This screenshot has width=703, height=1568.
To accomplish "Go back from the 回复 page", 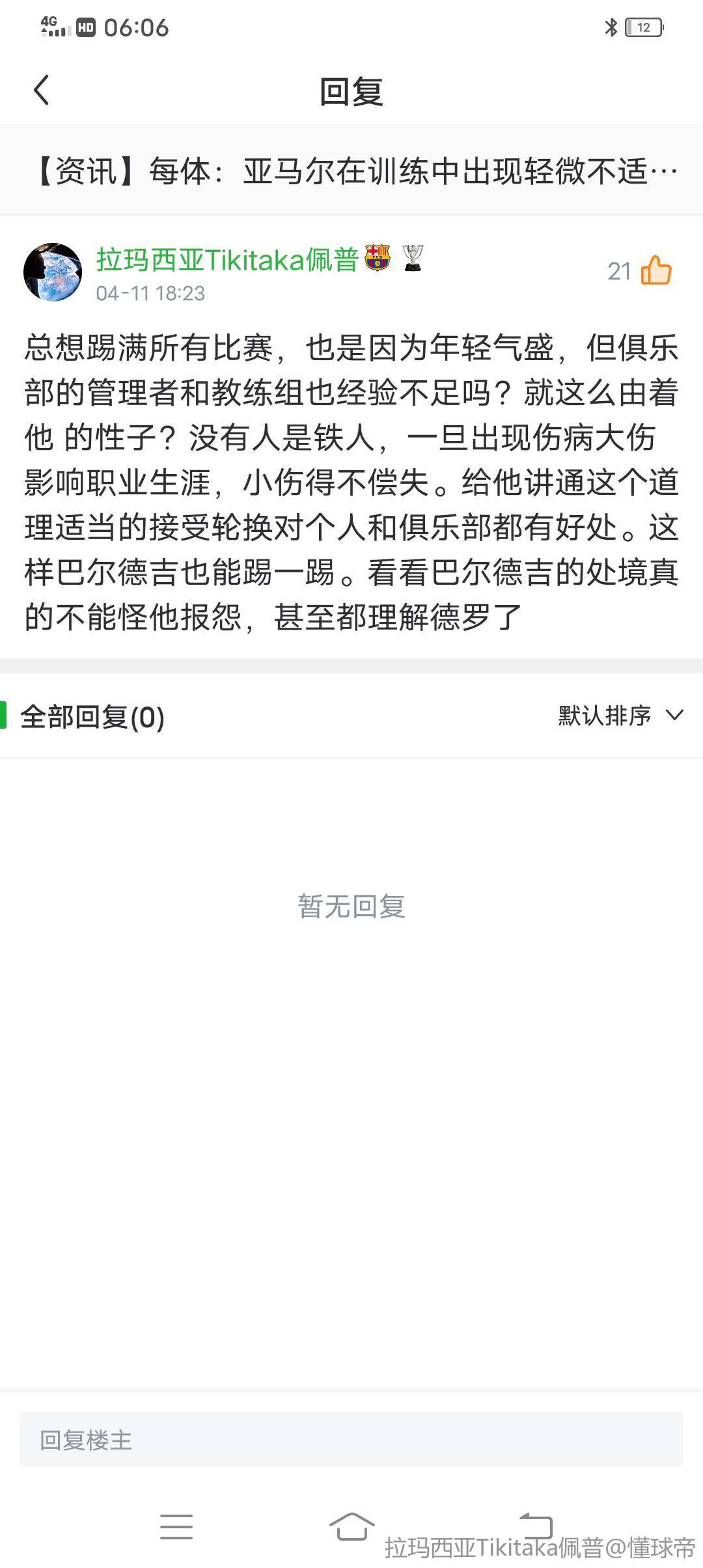I will pyautogui.click(x=42, y=90).
